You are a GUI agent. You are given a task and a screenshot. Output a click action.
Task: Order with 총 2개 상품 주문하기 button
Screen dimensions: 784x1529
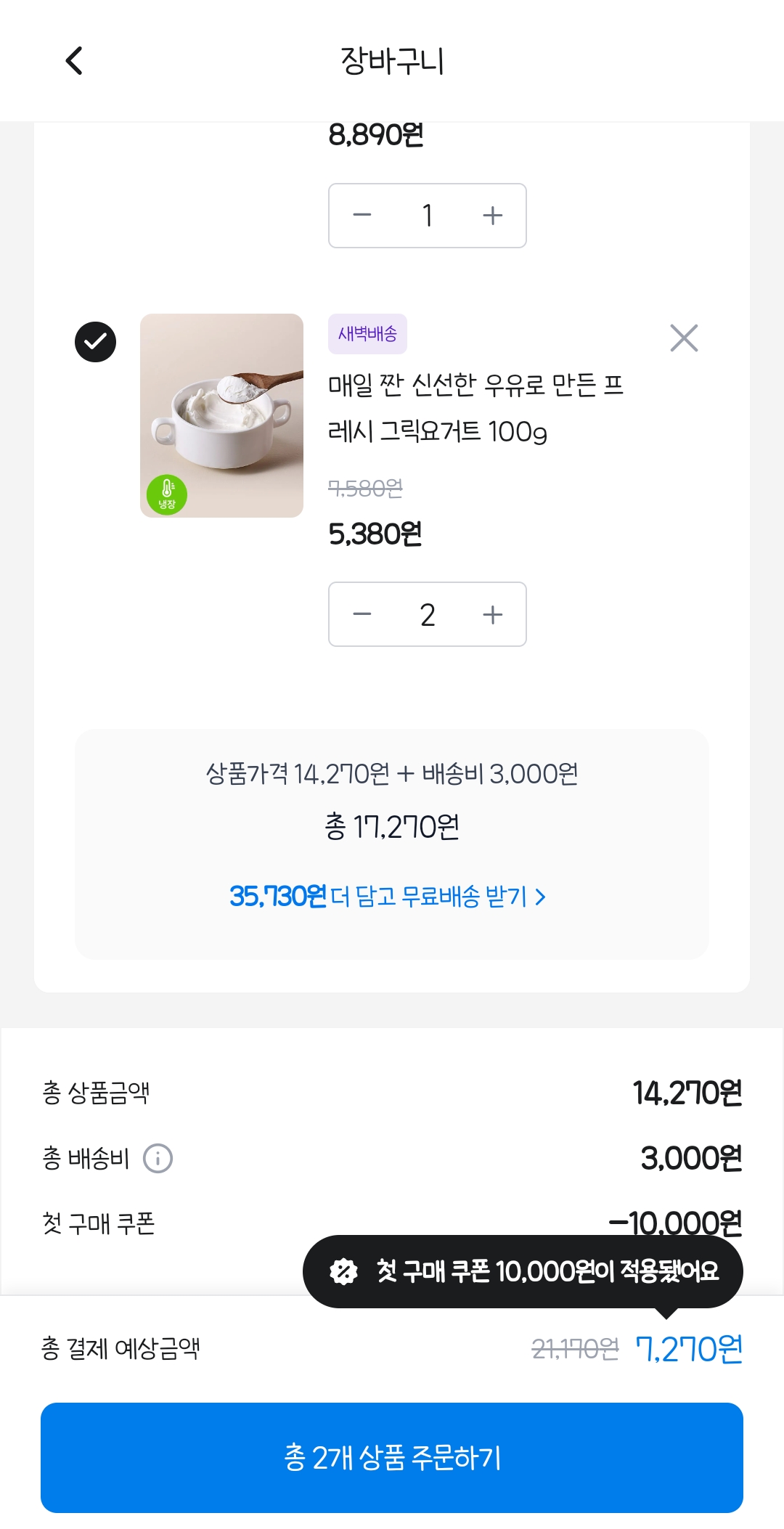coord(392,1457)
